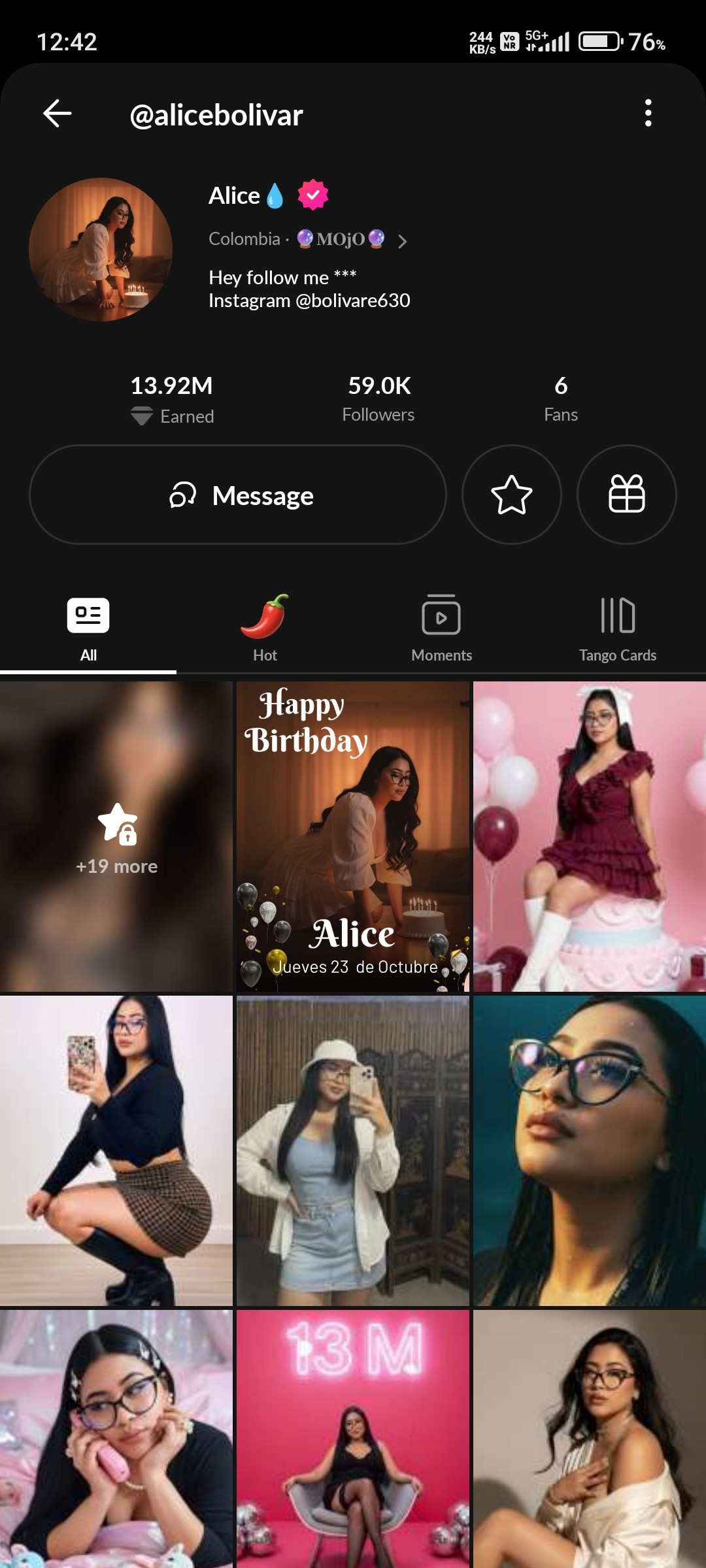Open the Tango Cards tab
The height and width of the screenshot is (1568, 706).
617,629
